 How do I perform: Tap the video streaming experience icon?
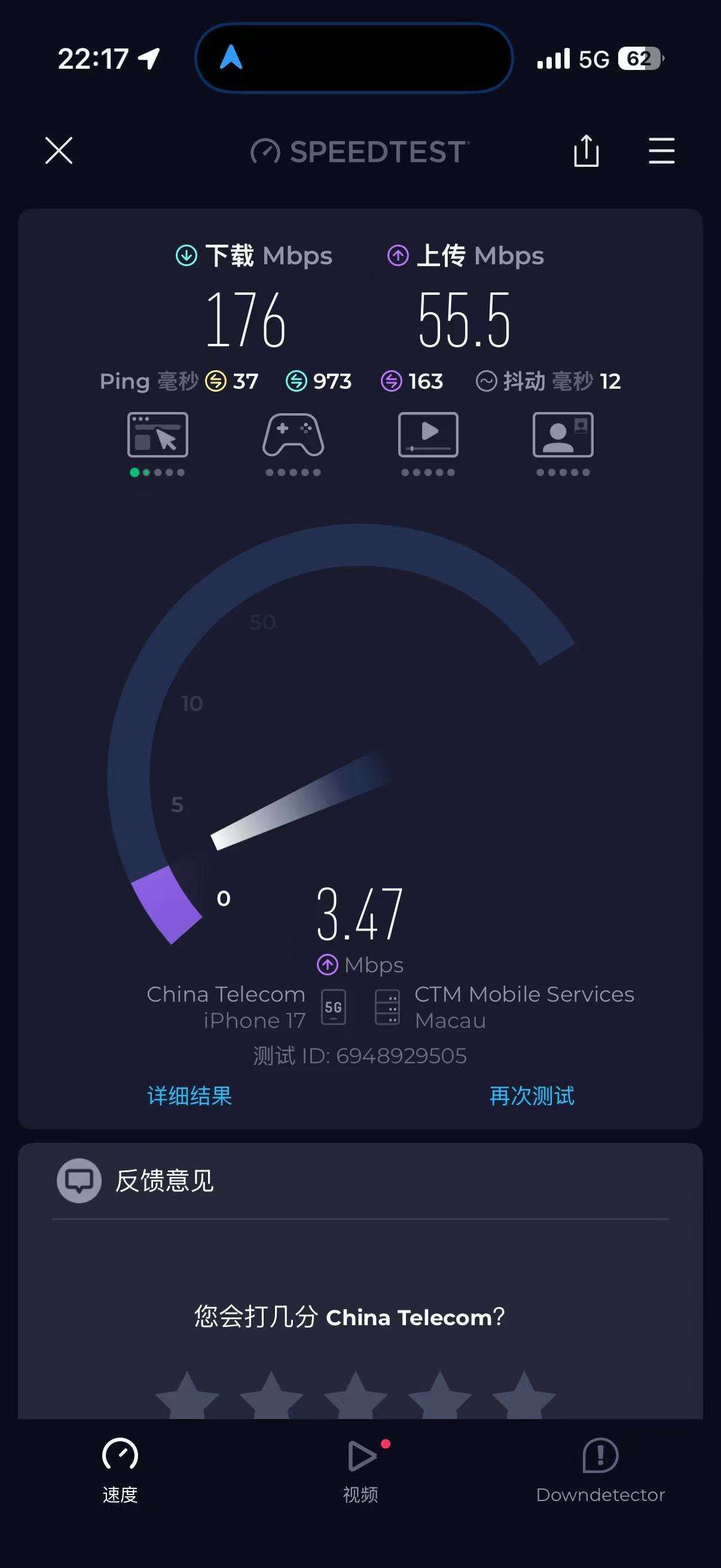(x=427, y=435)
